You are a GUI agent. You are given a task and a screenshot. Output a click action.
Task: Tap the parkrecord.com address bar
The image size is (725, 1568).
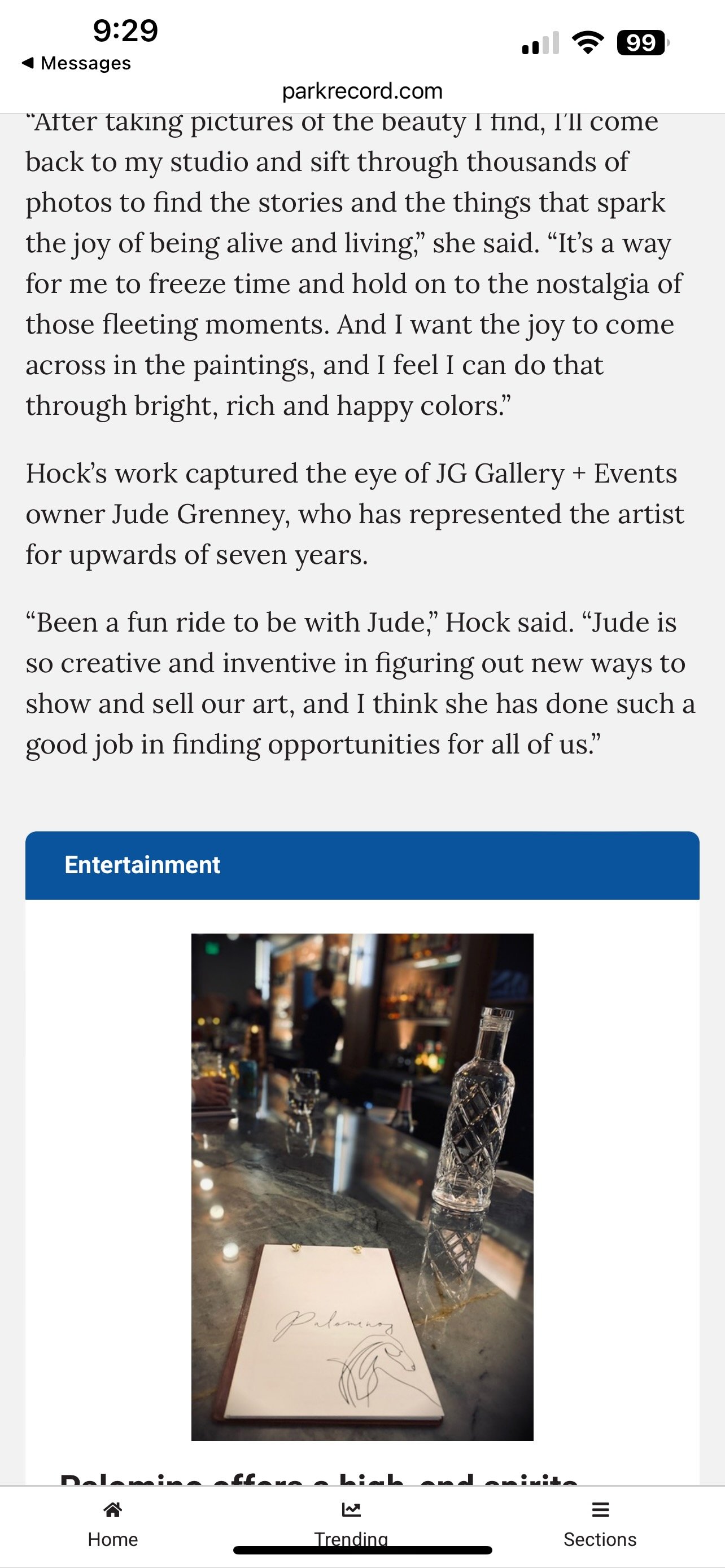(362, 91)
